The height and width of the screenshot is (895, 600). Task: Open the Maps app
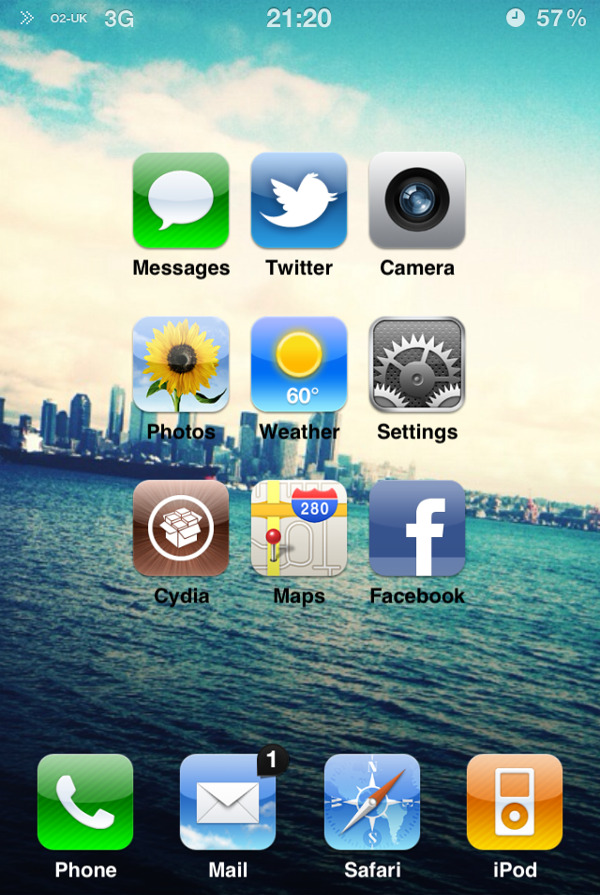[x=299, y=529]
